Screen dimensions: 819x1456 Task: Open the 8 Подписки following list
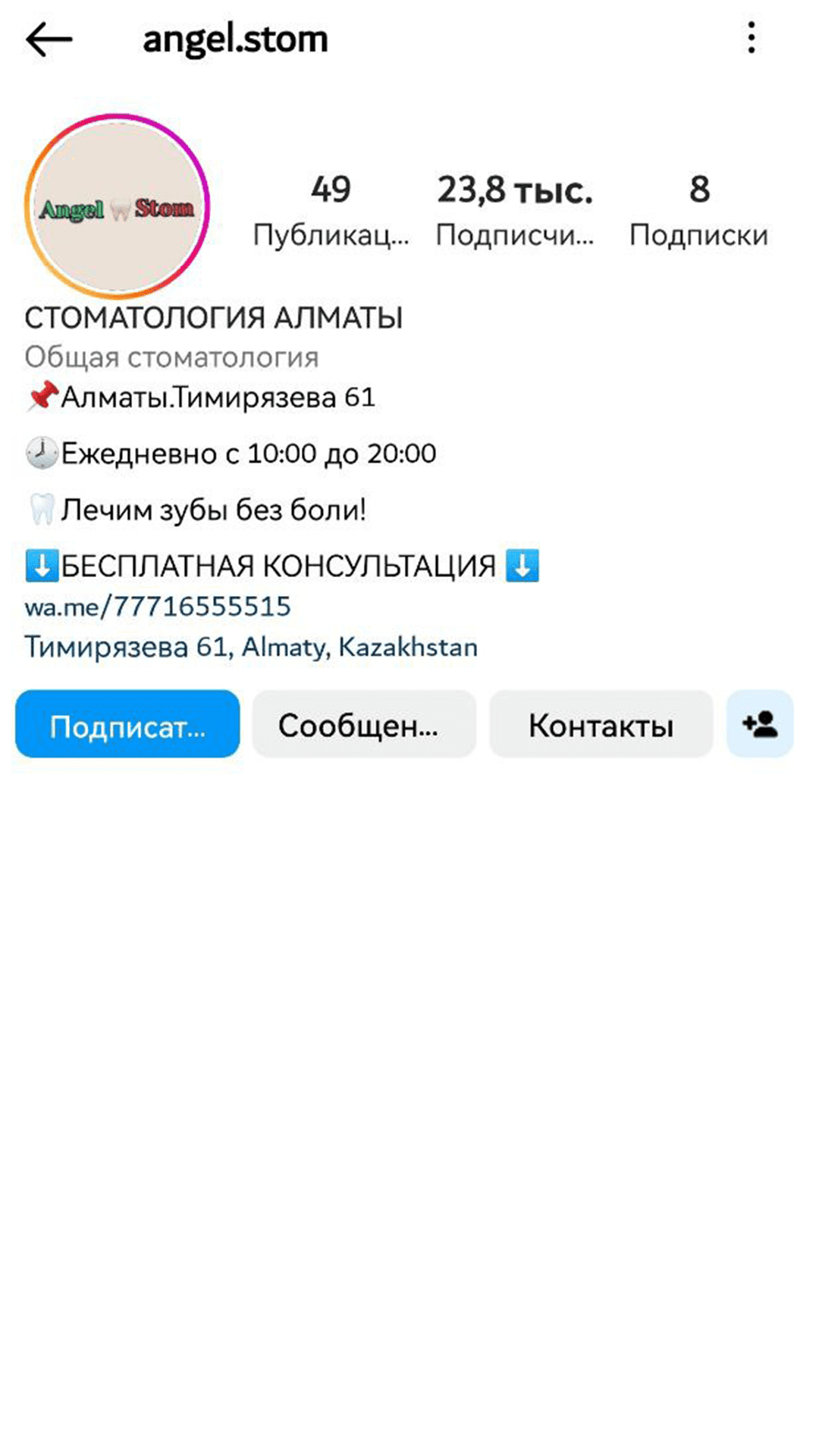(698, 211)
